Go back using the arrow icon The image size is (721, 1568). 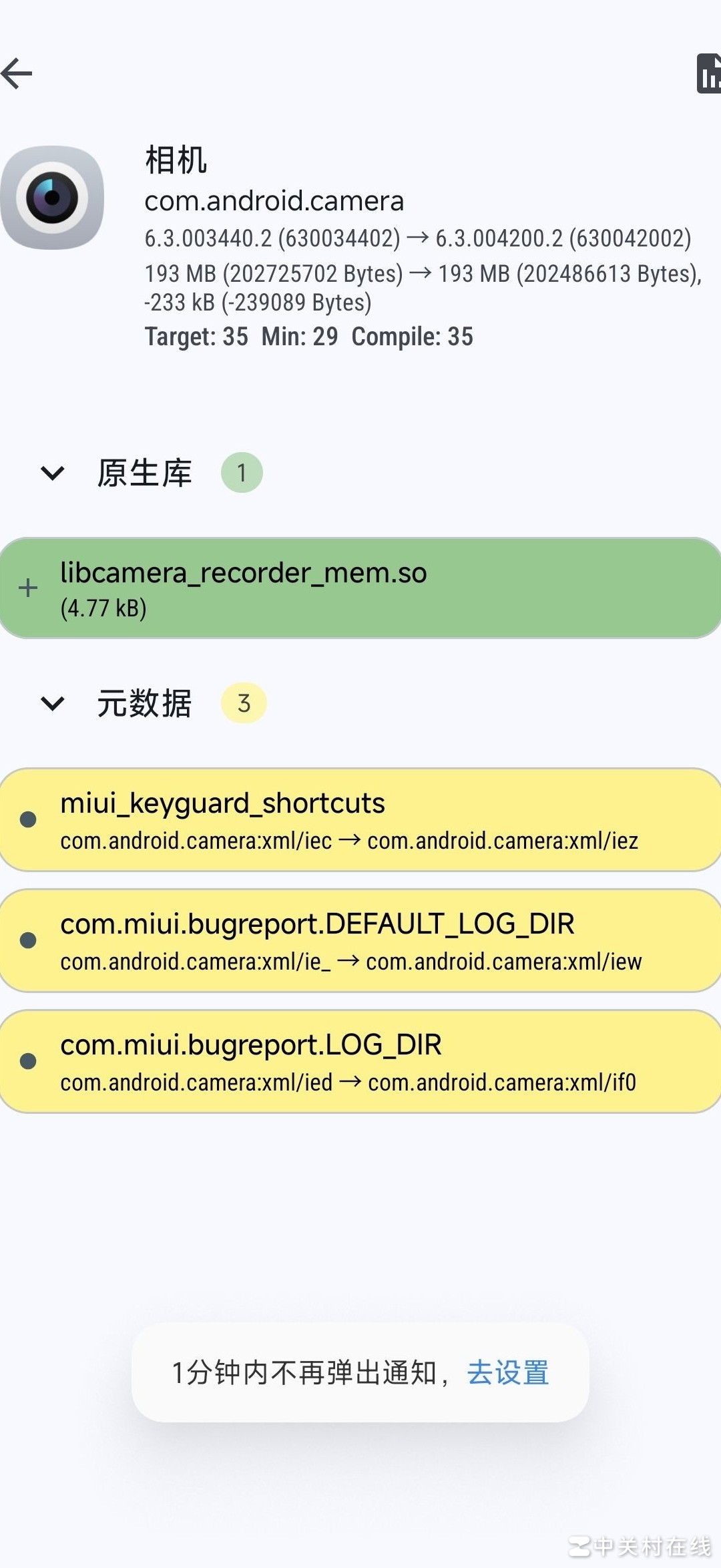(x=18, y=73)
